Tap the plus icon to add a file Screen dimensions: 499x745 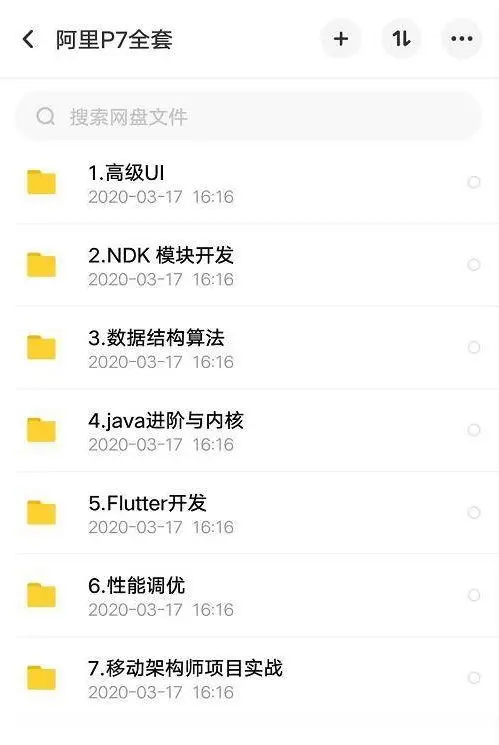[341, 39]
